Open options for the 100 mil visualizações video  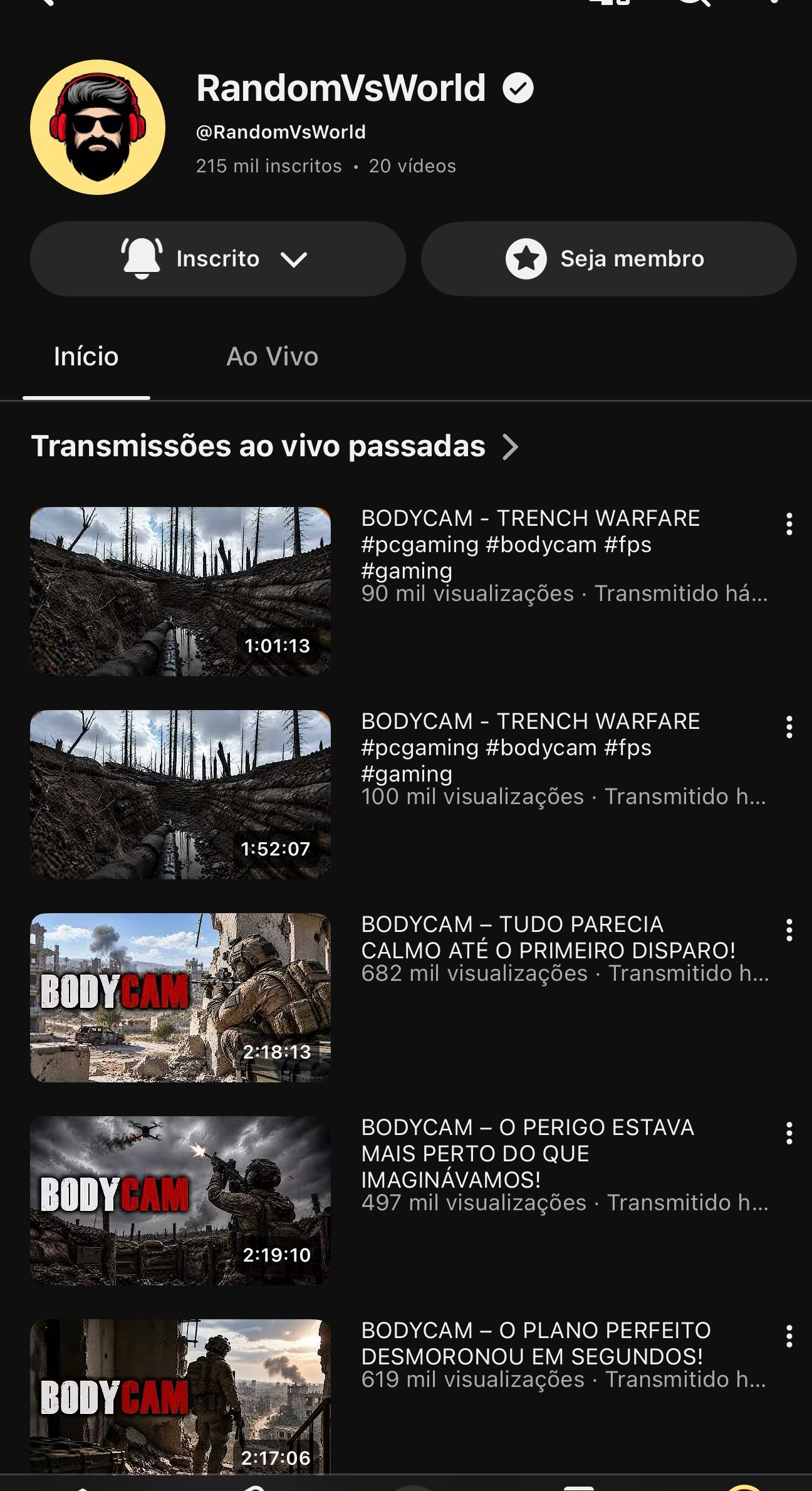pyautogui.click(x=789, y=727)
